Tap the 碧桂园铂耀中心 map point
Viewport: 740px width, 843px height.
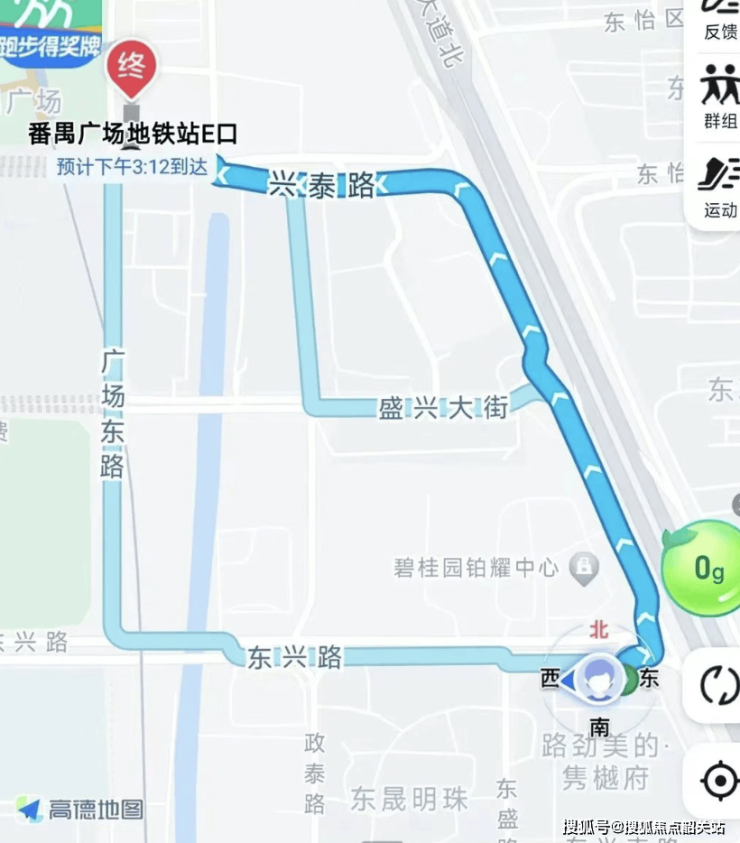tap(583, 568)
